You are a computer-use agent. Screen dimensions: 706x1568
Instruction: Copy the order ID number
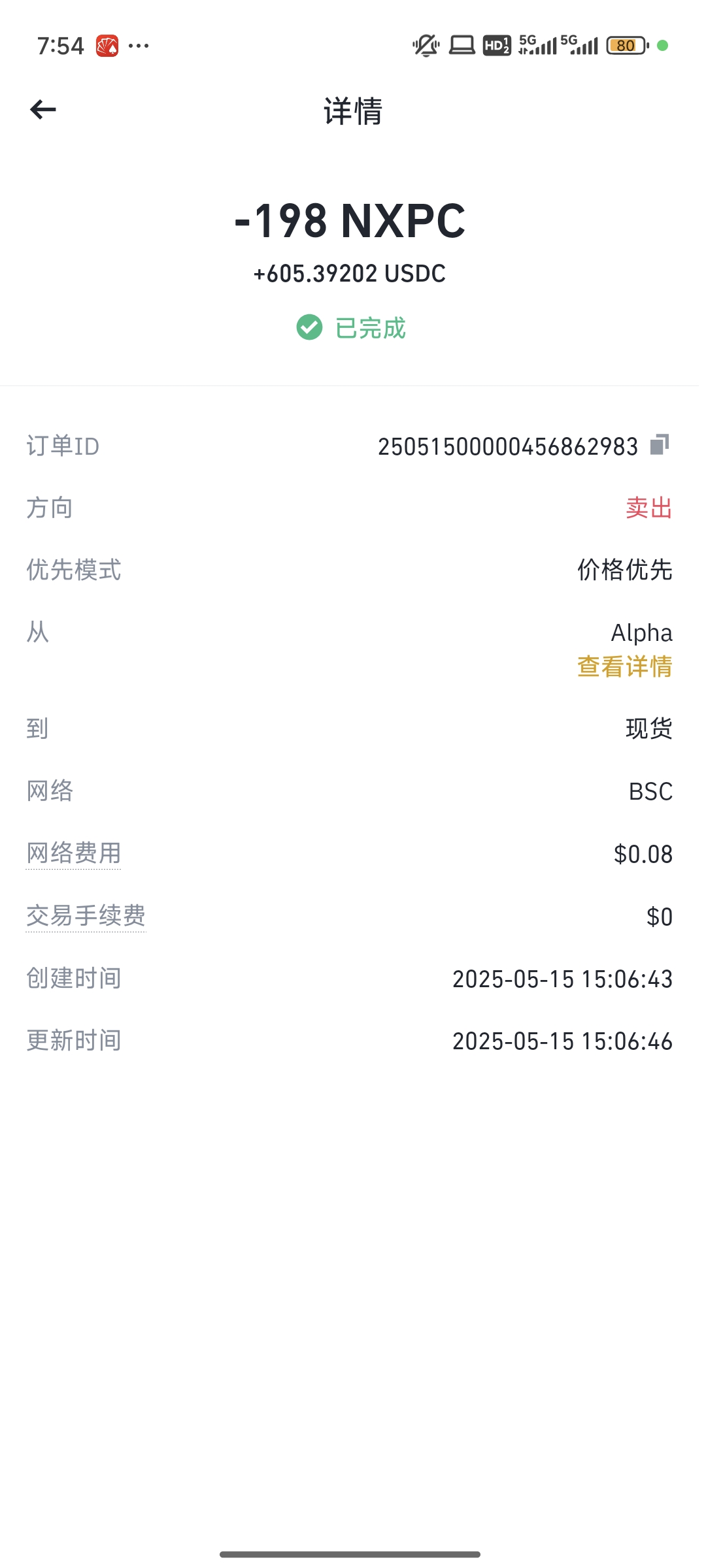point(660,445)
